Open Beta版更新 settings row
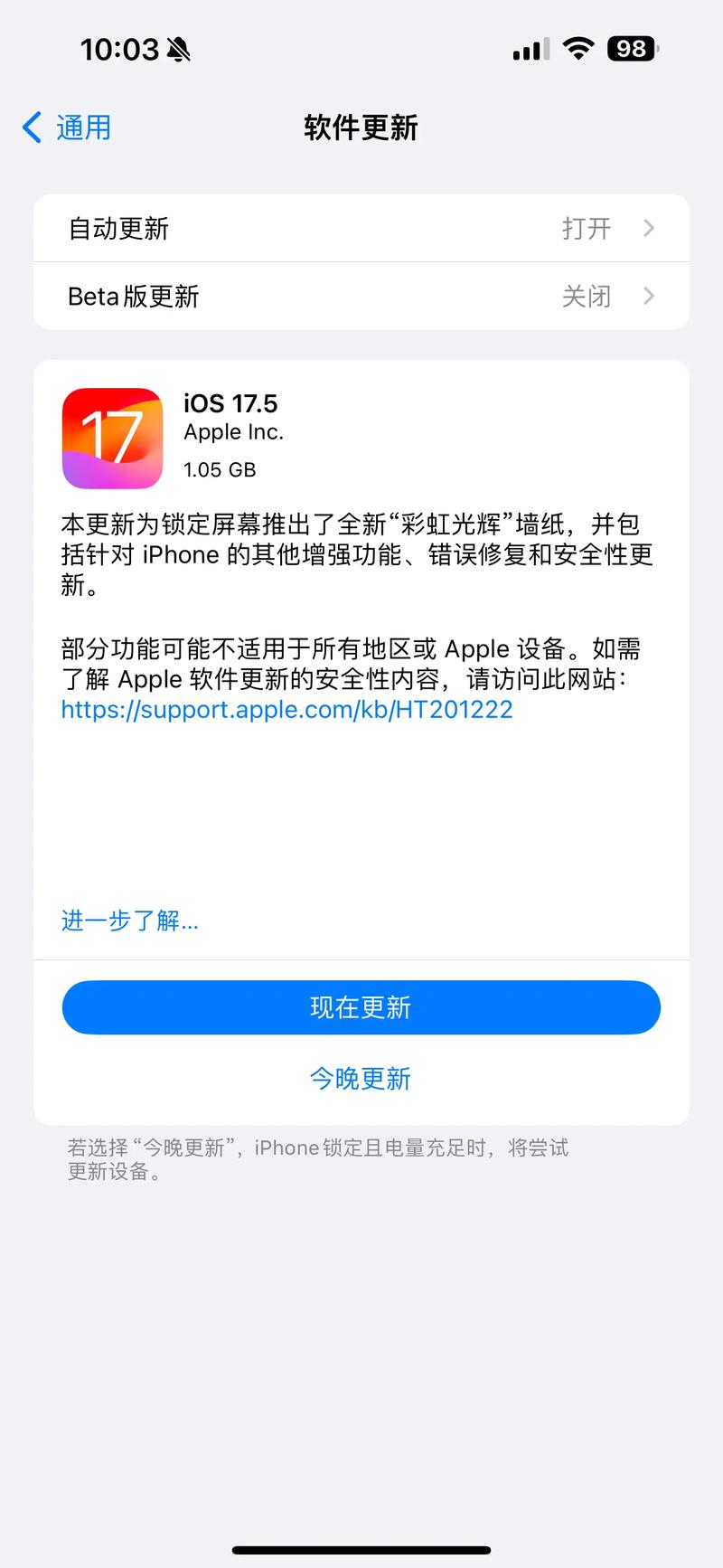The height and width of the screenshot is (1568, 723). pos(361,296)
